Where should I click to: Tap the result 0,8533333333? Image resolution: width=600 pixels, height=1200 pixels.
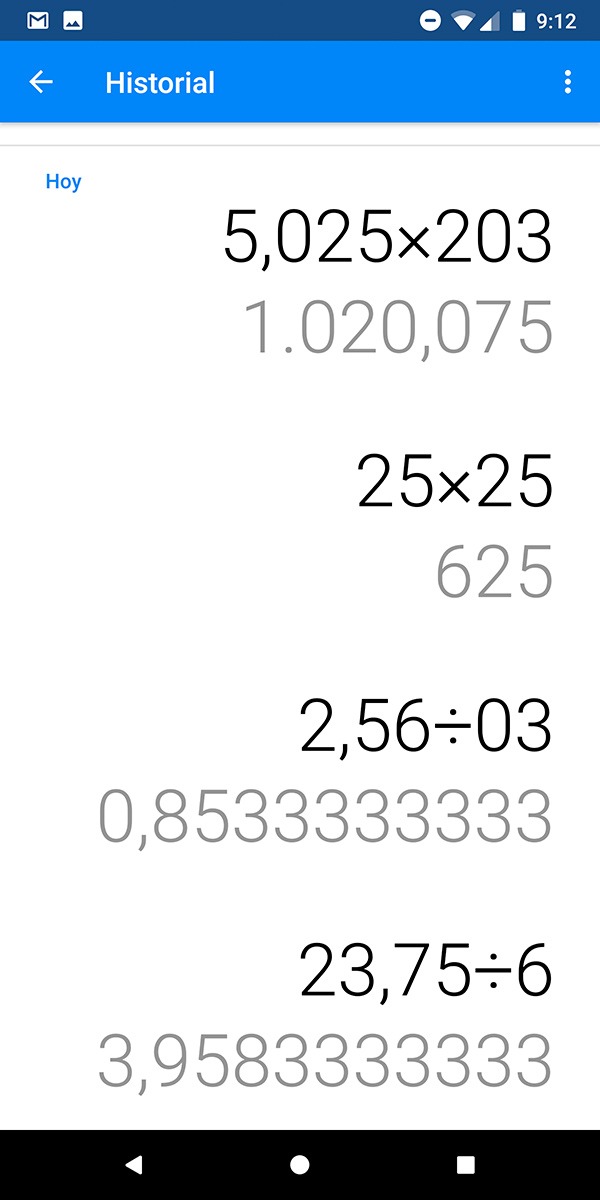325,816
